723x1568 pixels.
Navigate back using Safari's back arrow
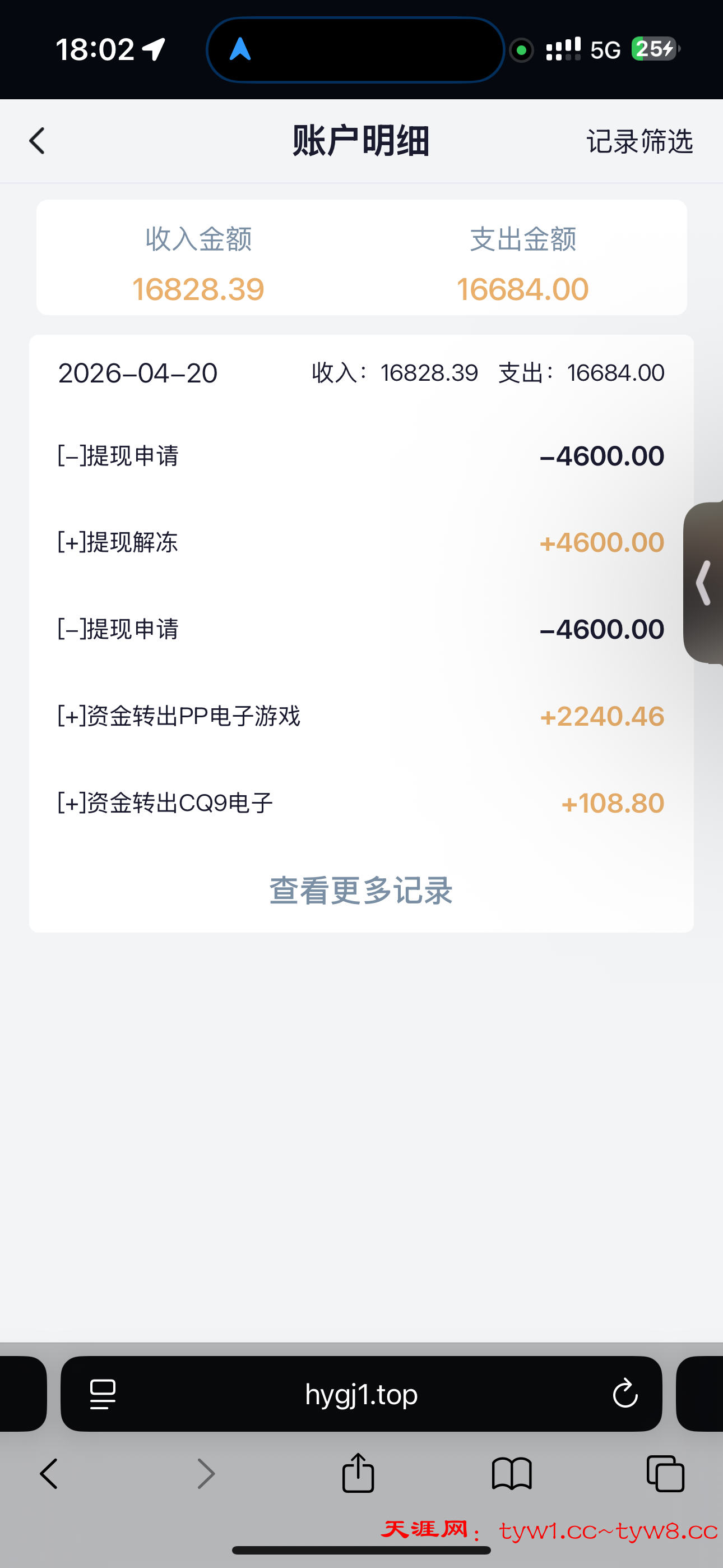[x=49, y=1474]
